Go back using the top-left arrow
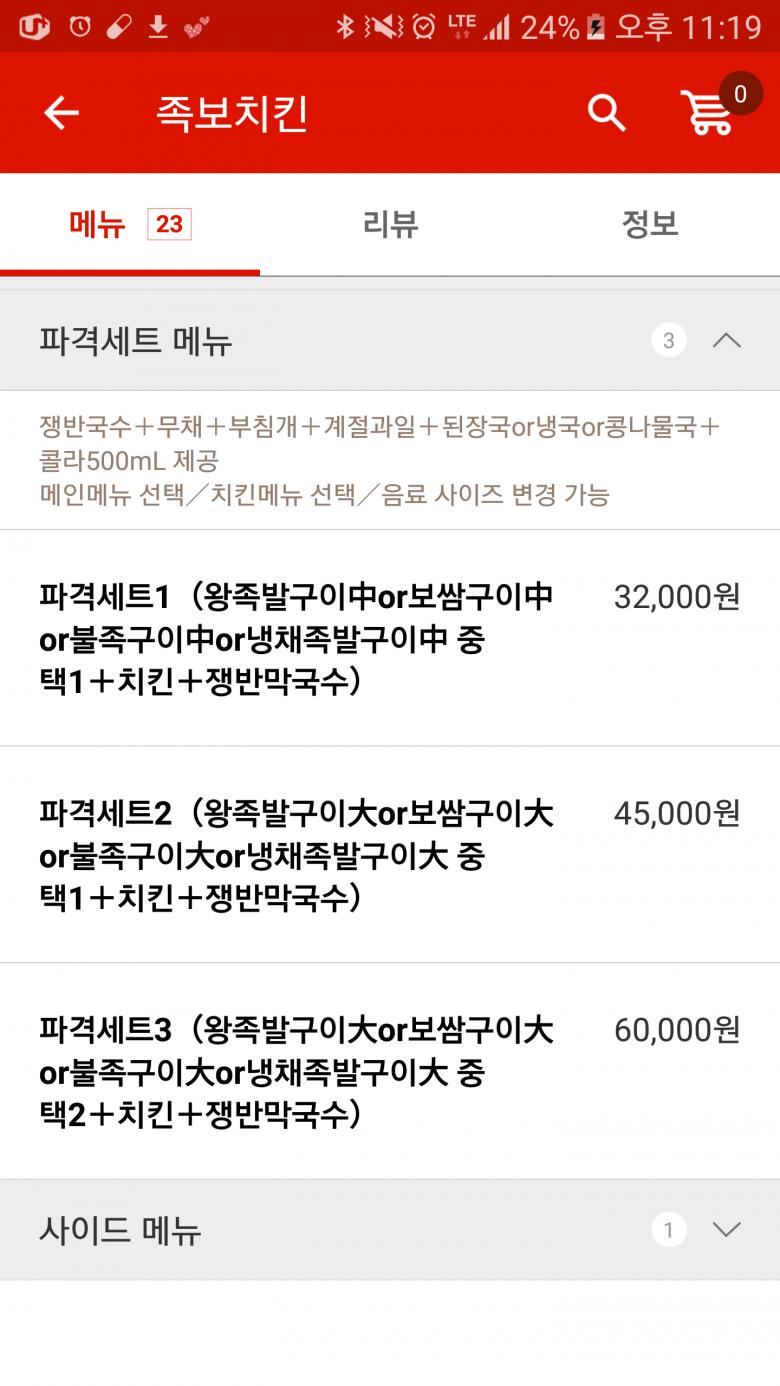 tap(61, 114)
